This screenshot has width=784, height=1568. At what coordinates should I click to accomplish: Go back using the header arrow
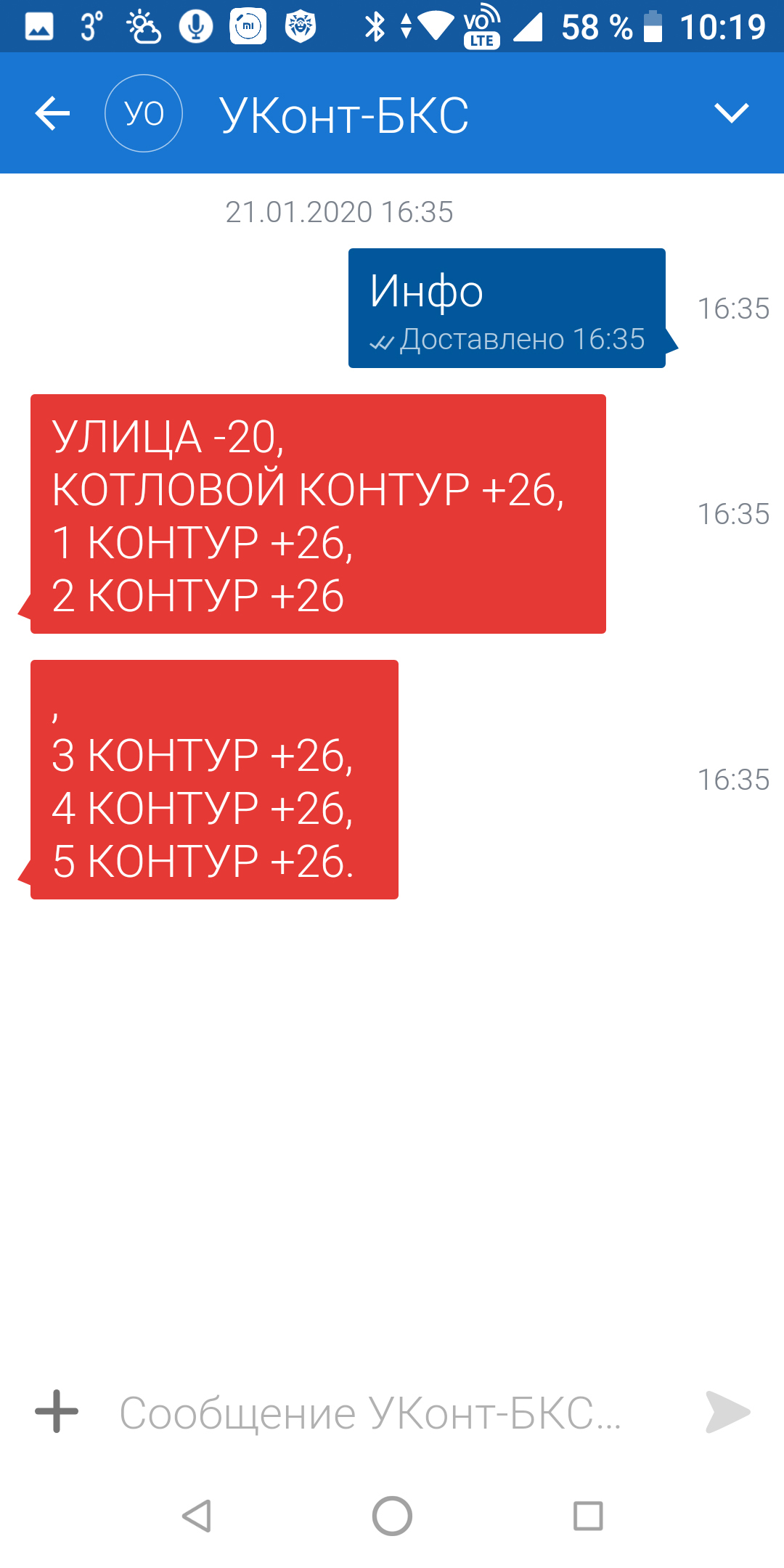tap(52, 114)
